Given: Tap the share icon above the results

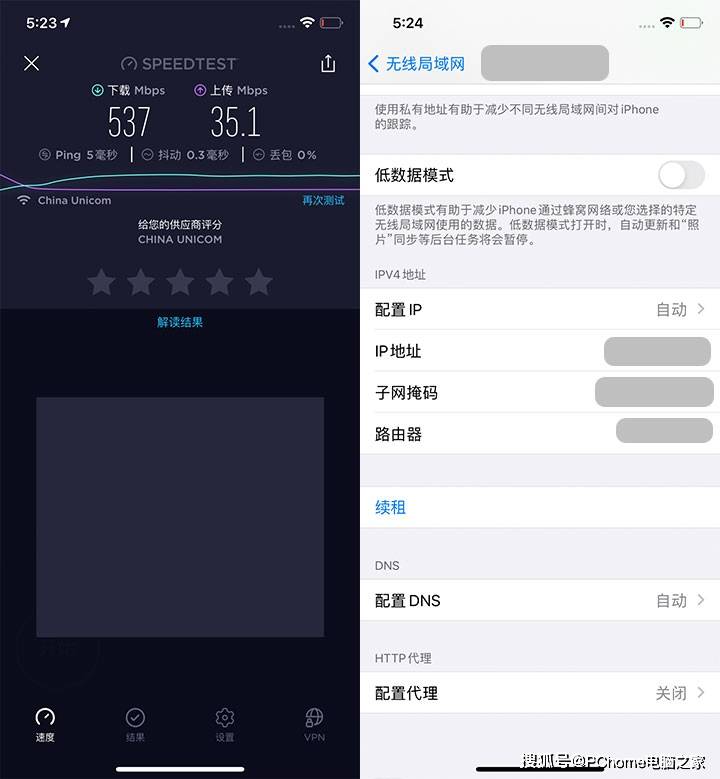Looking at the screenshot, I should point(328,63).
